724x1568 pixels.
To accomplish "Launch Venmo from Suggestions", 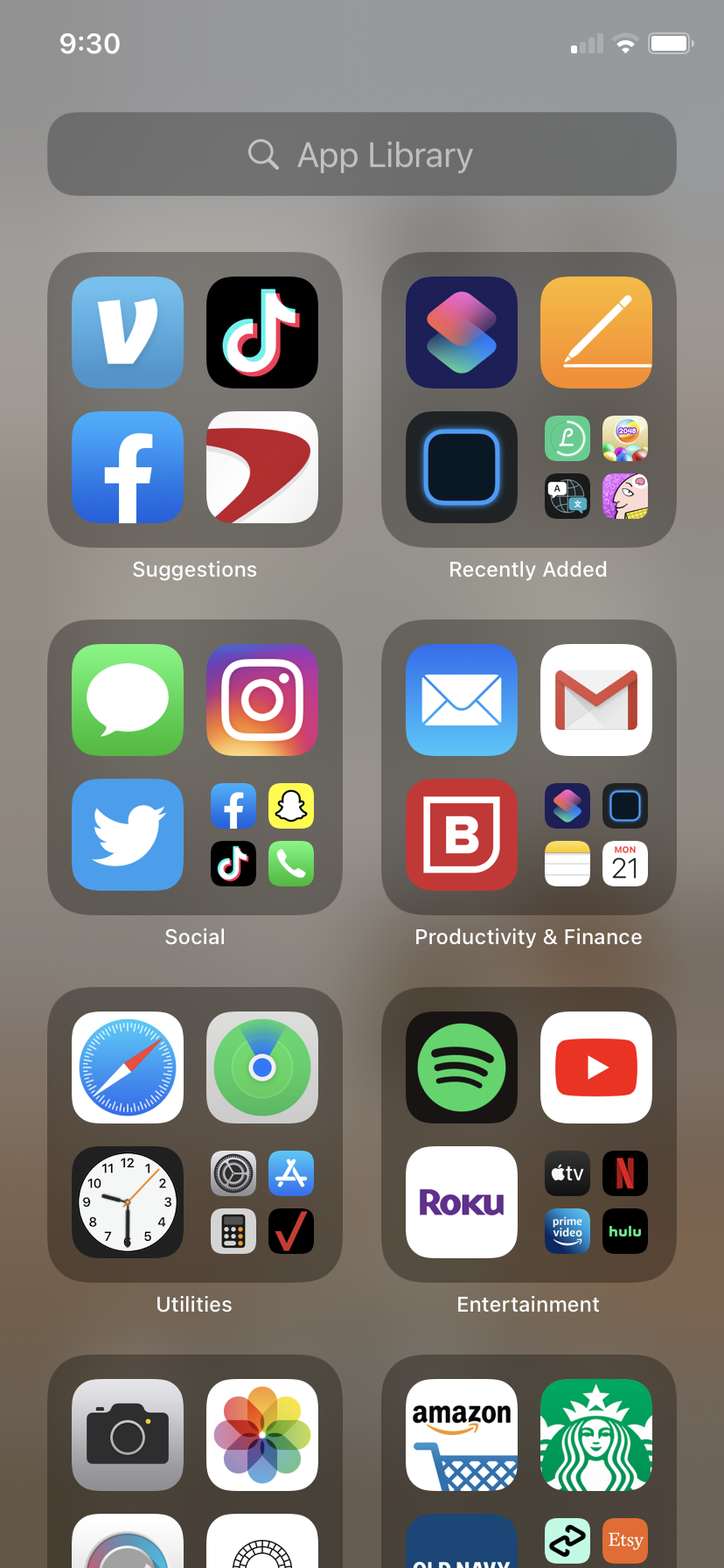I will pos(128,332).
